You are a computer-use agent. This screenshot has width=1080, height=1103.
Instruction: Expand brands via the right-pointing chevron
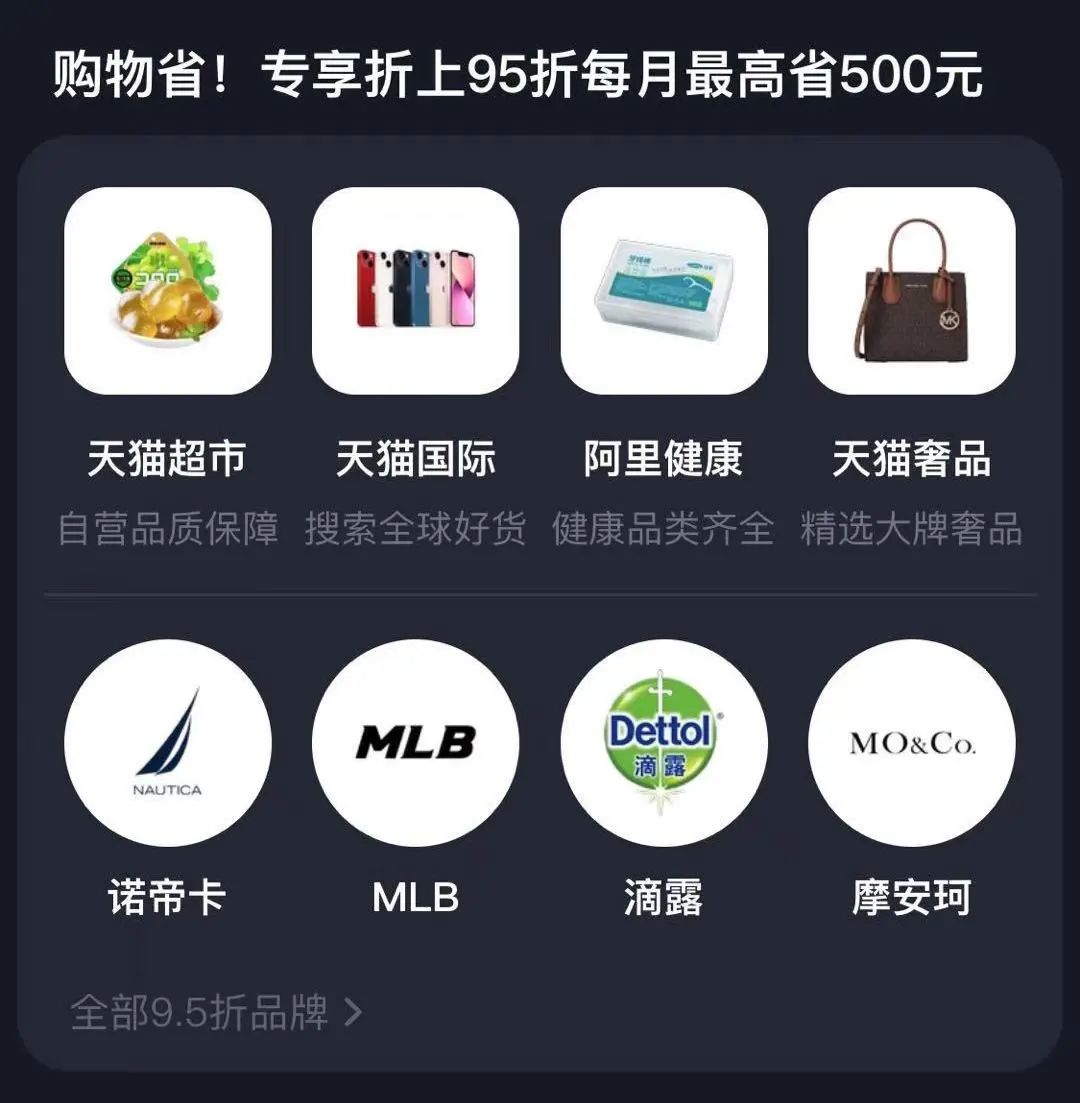(355, 1012)
